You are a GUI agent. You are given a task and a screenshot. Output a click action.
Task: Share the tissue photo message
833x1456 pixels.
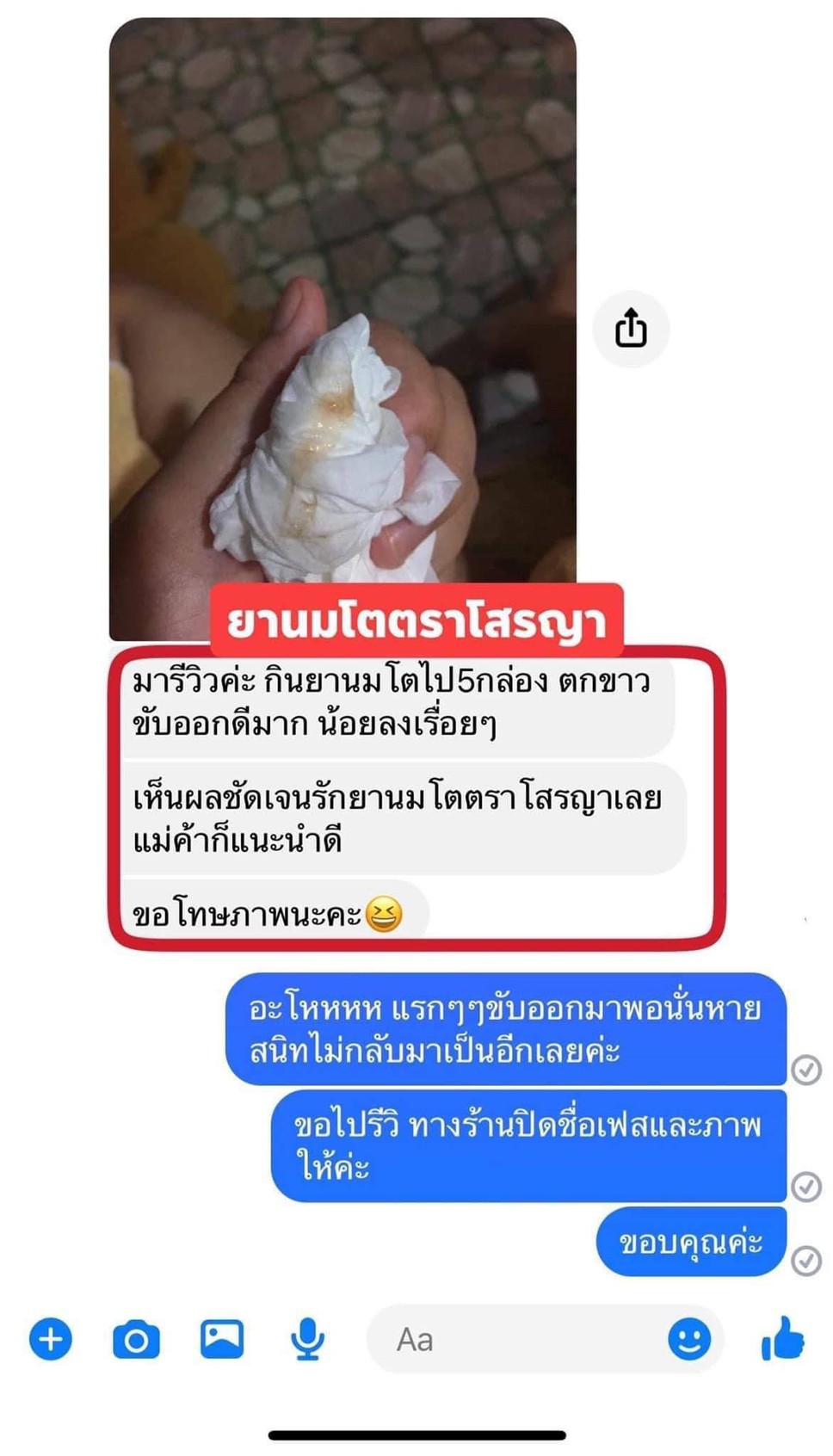631,329
